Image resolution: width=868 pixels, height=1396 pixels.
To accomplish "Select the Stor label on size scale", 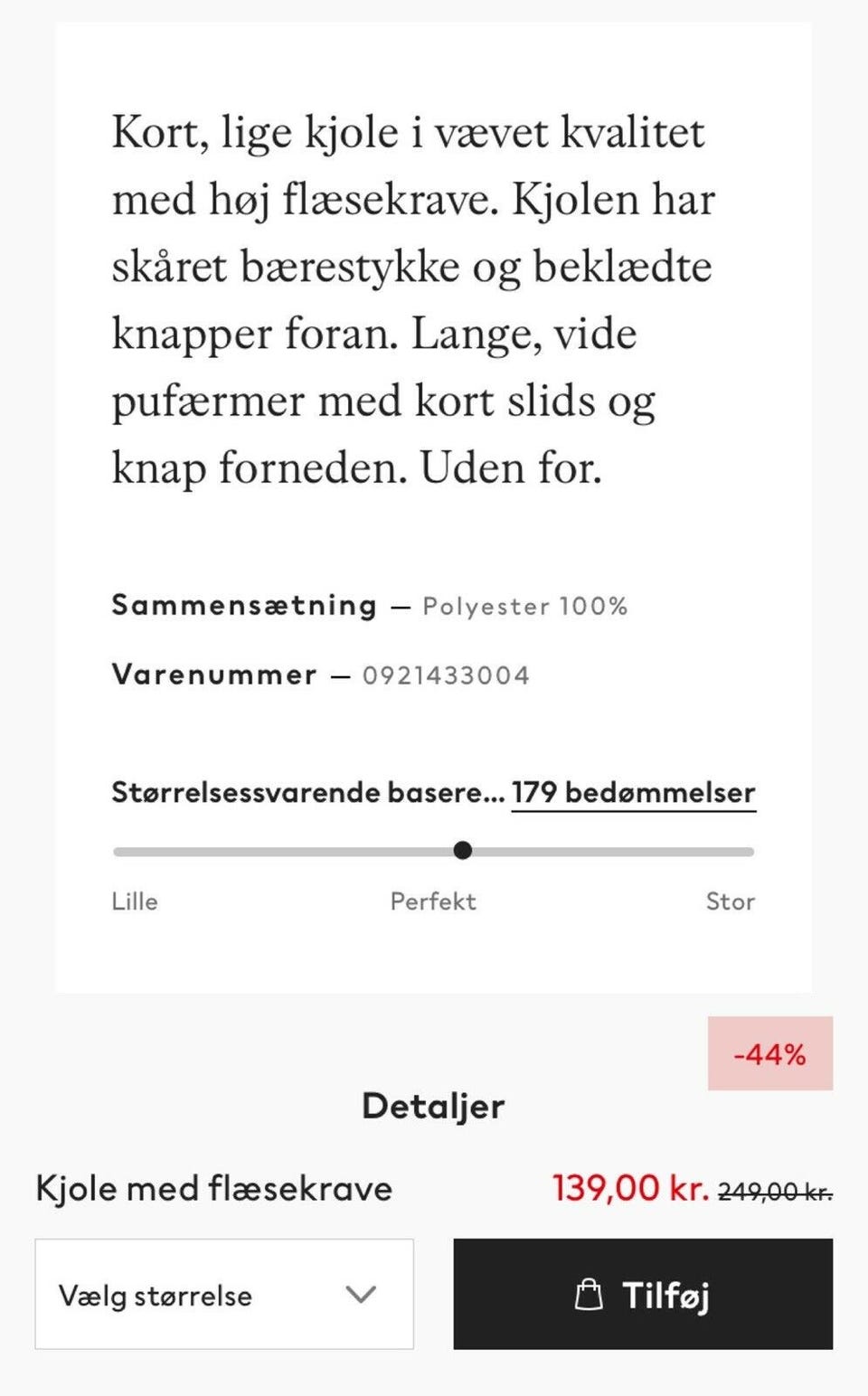I will point(731,901).
